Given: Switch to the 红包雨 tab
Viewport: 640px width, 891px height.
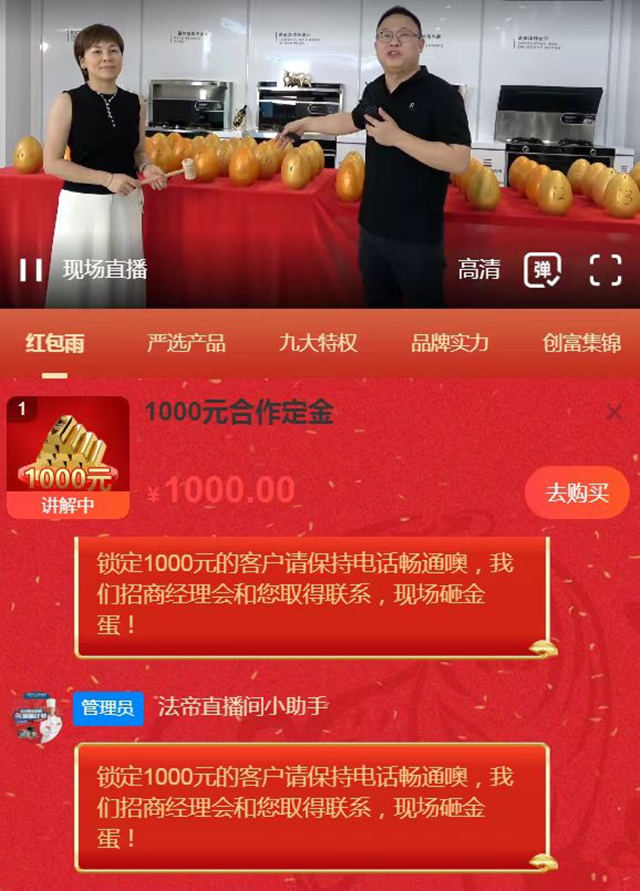Looking at the screenshot, I should [x=54, y=344].
